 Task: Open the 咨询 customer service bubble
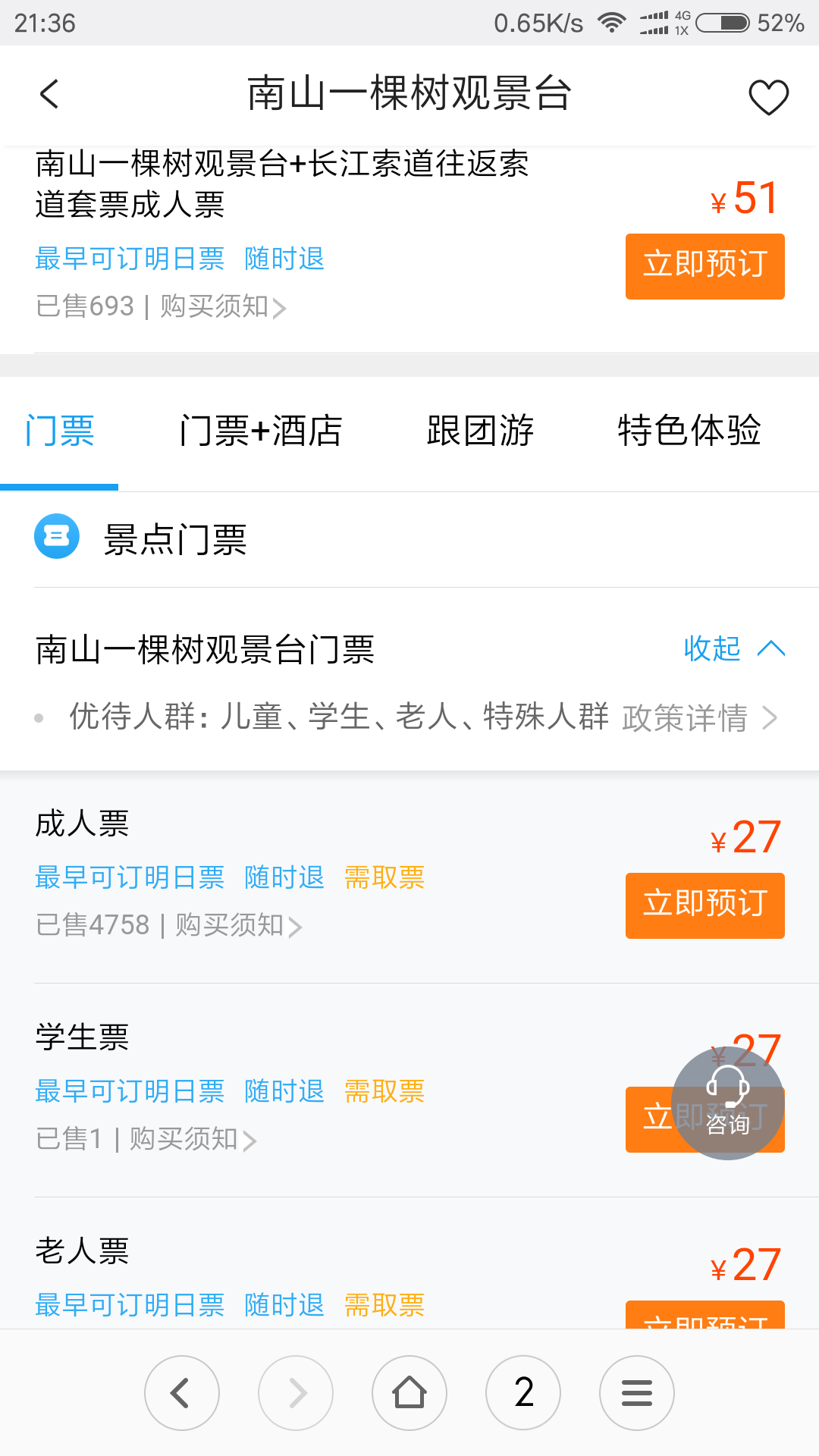727,1103
